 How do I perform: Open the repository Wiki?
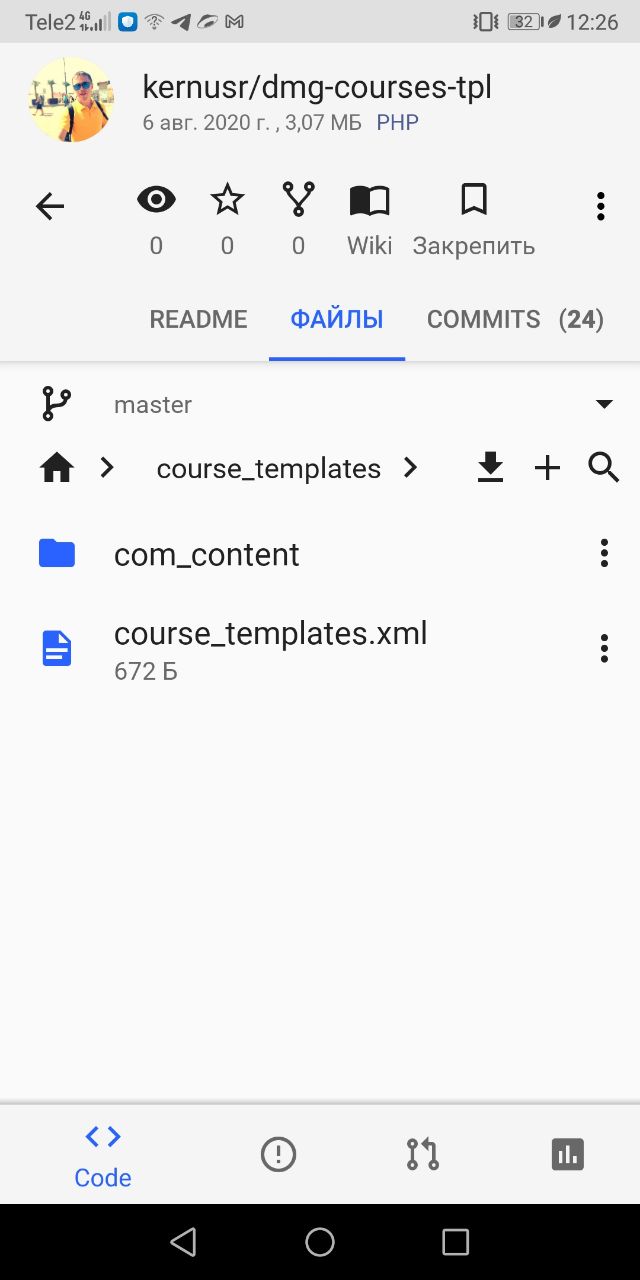pos(369,218)
